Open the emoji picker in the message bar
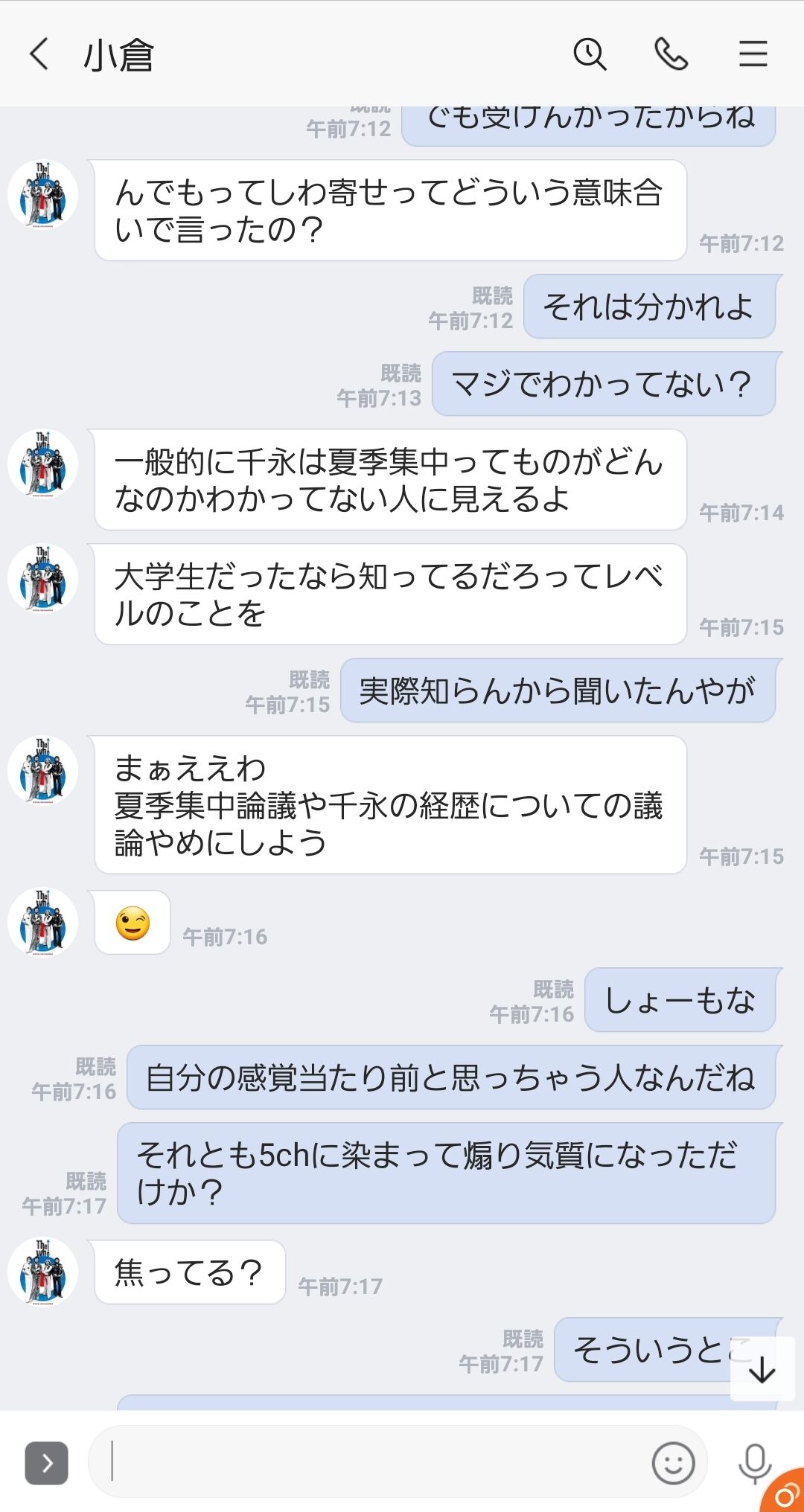804x1512 pixels. point(674,1461)
